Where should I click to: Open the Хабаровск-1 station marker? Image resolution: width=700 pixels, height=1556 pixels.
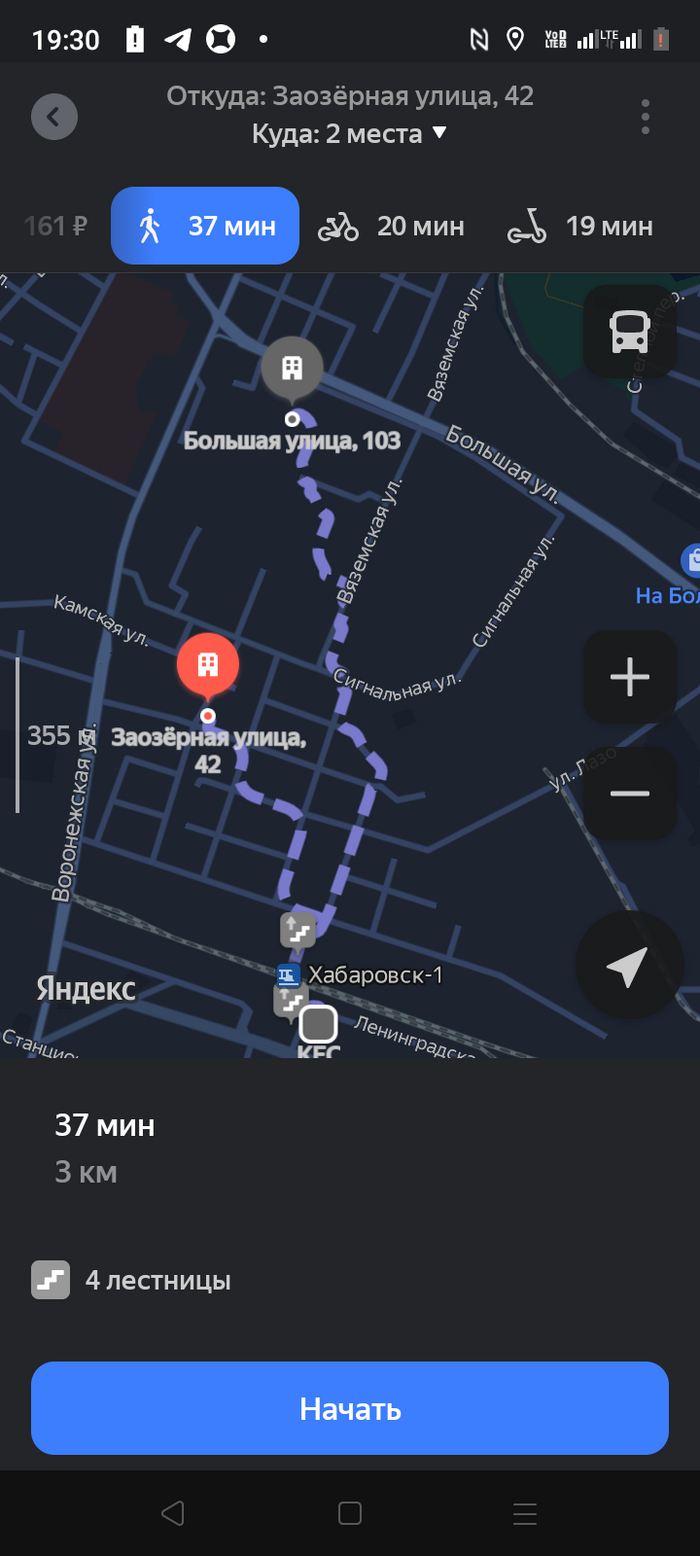point(289,975)
